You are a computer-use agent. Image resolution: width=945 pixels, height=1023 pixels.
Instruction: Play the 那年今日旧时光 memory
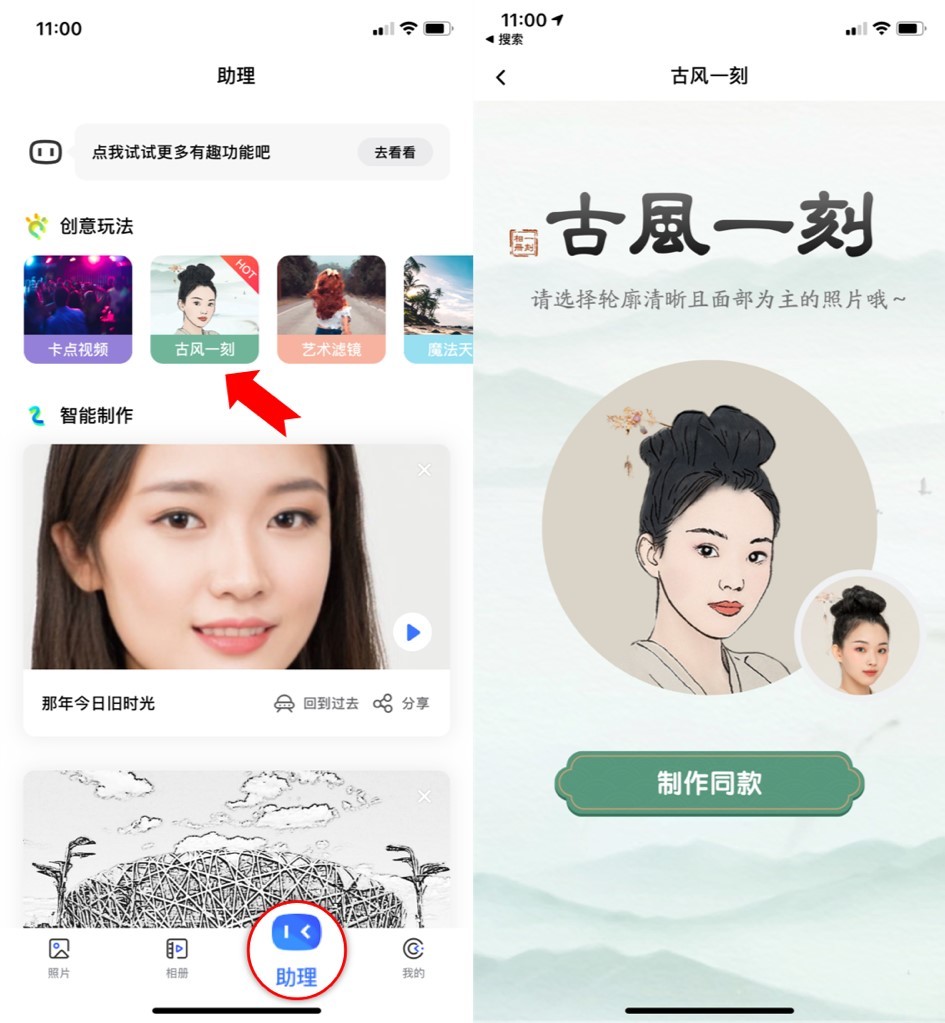(x=412, y=632)
